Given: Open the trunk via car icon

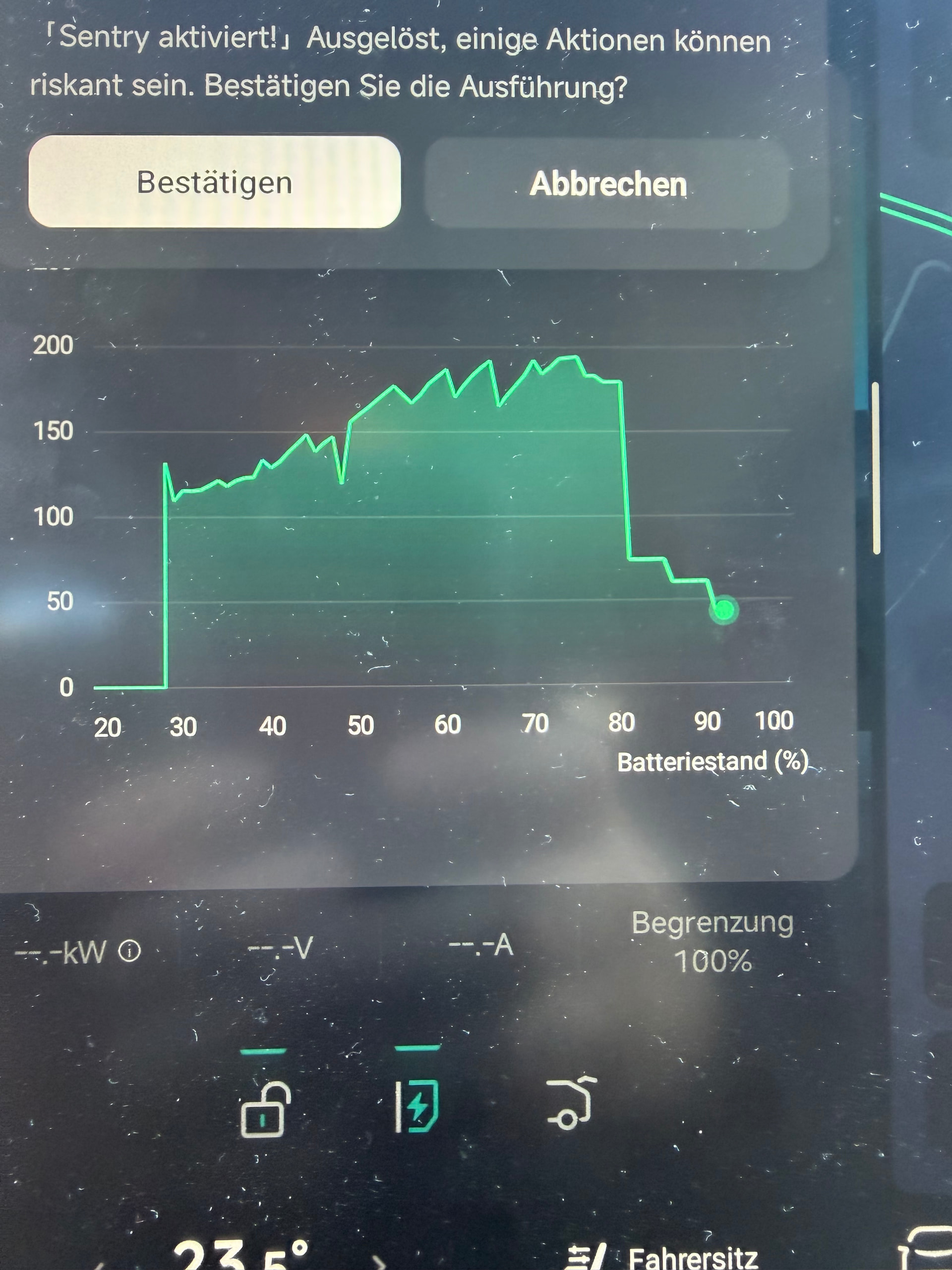Looking at the screenshot, I should coord(569,1103).
